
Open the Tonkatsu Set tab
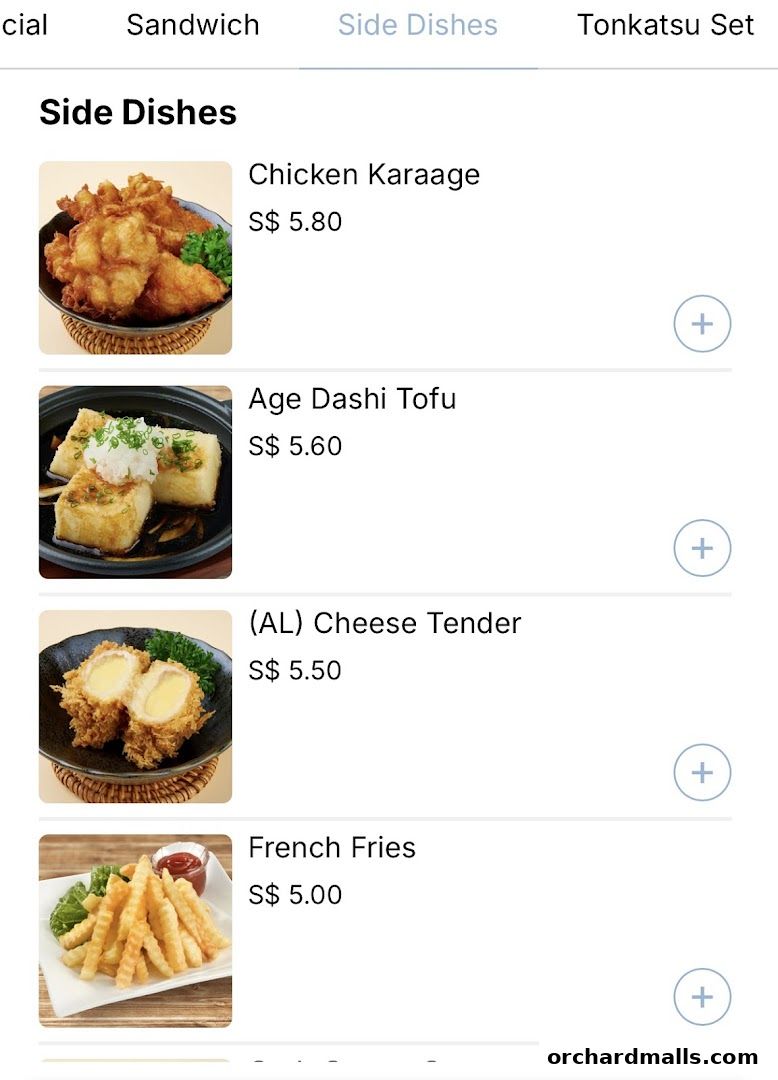coord(665,25)
